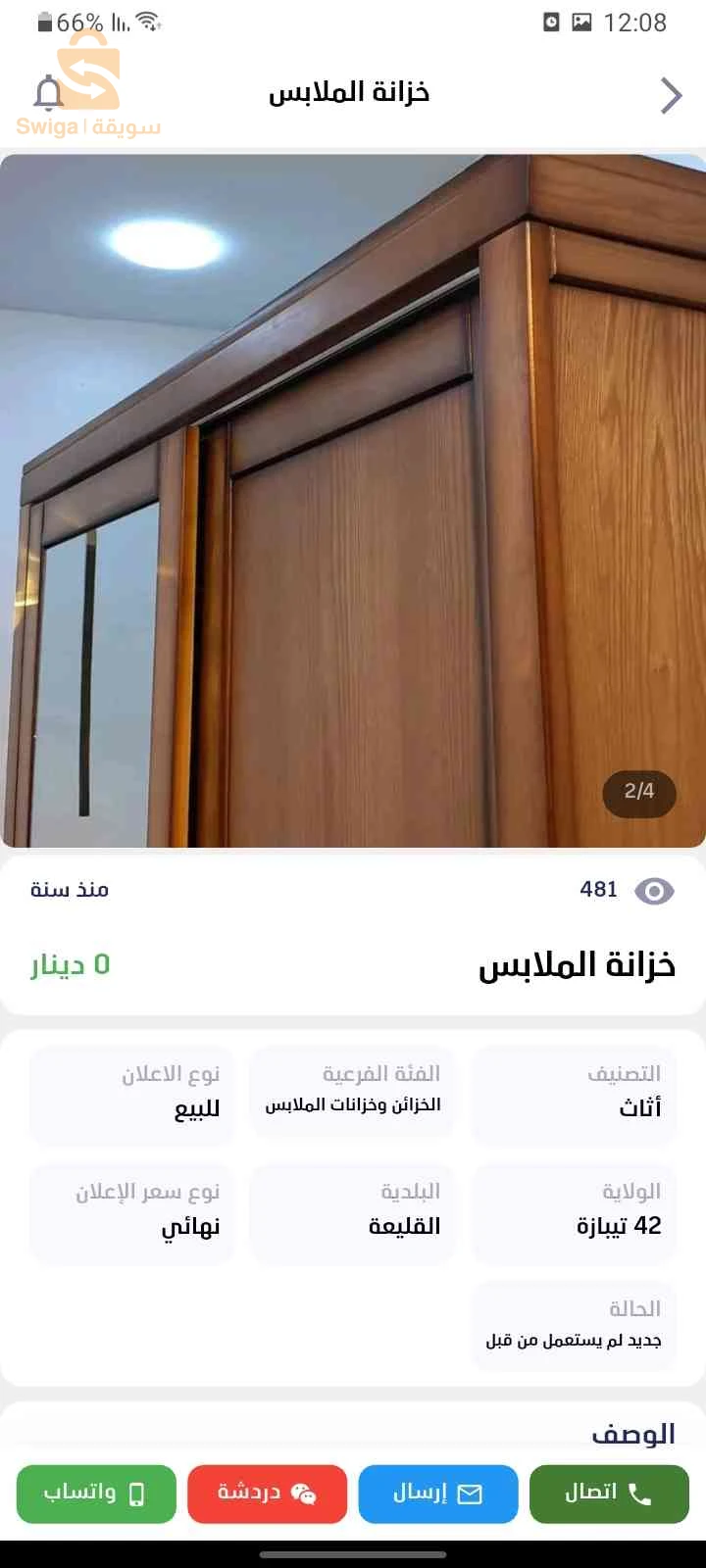The width and height of the screenshot is (706, 1568).
Task: Click the envelope icon on إرسال button
Action: (x=472, y=1494)
